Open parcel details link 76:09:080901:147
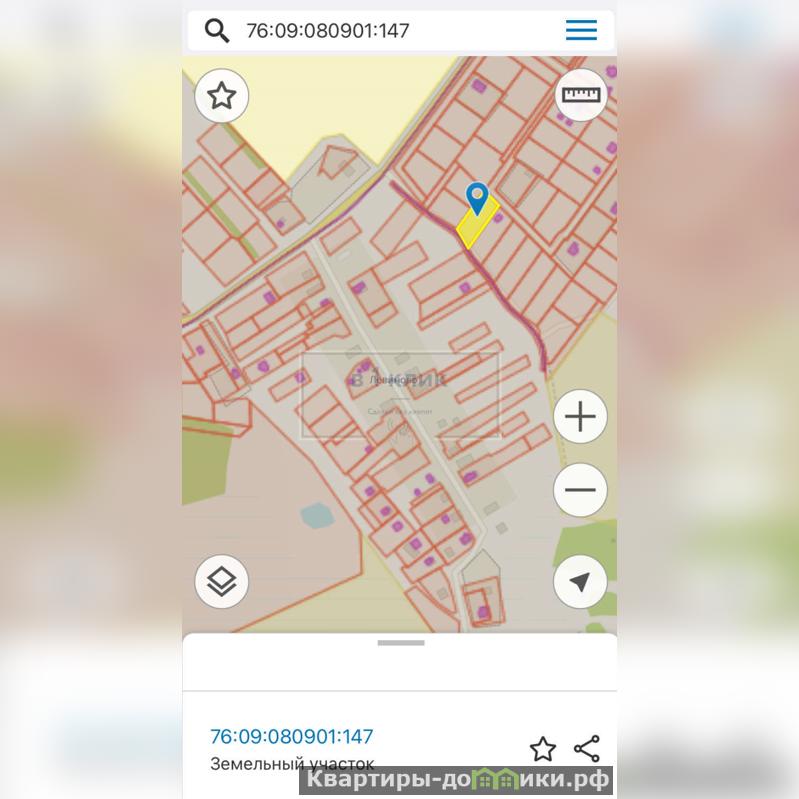The image size is (799, 799). coord(291,737)
